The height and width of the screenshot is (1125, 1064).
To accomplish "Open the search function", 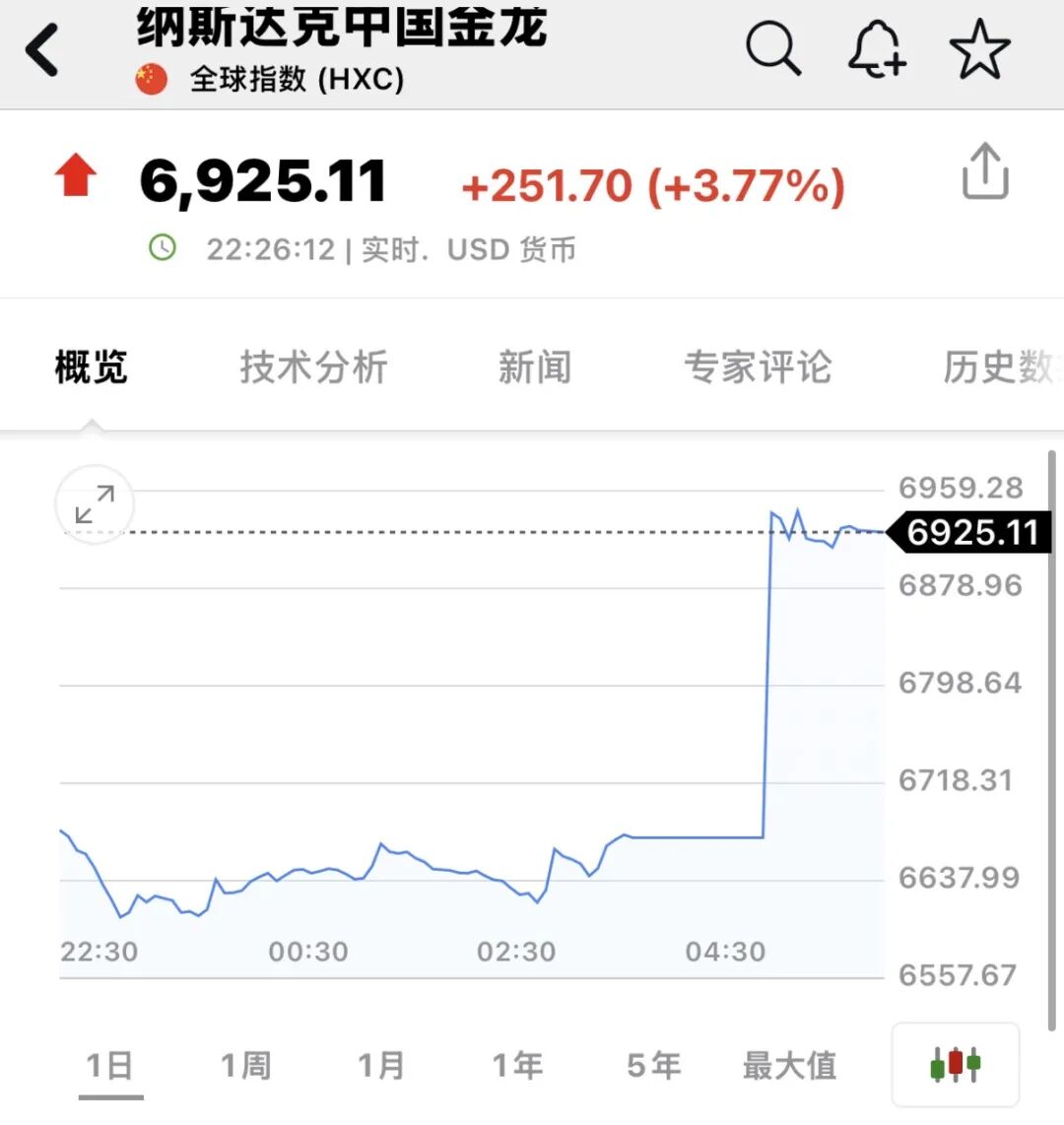I will click(x=774, y=47).
